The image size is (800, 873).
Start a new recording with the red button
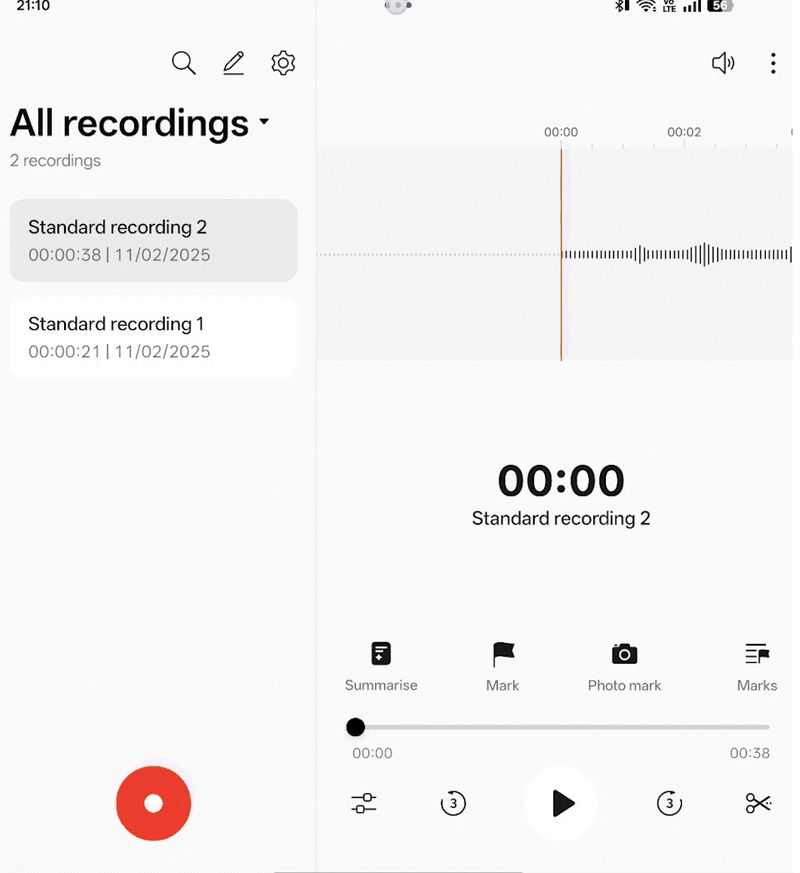(153, 803)
